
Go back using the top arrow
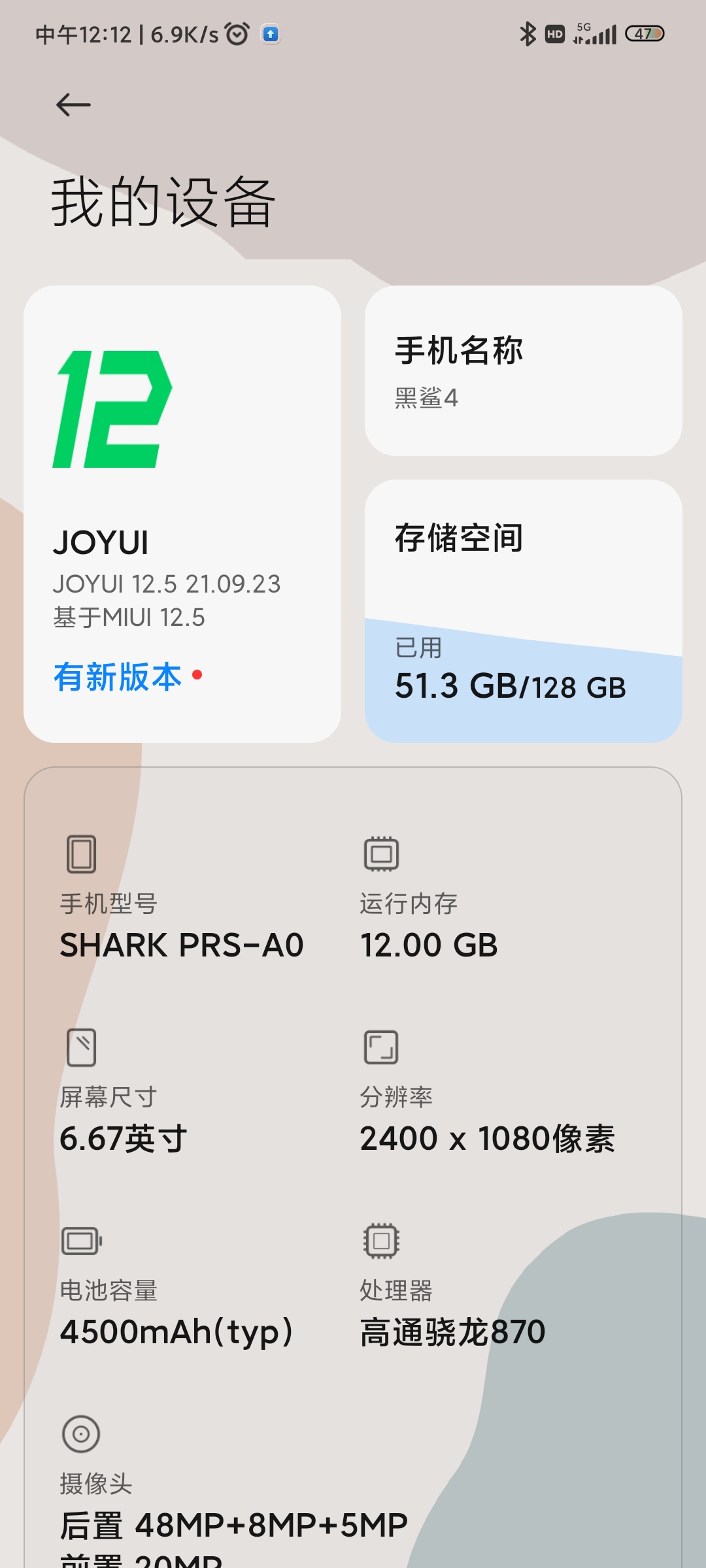pyautogui.click(x=73, y=105)
